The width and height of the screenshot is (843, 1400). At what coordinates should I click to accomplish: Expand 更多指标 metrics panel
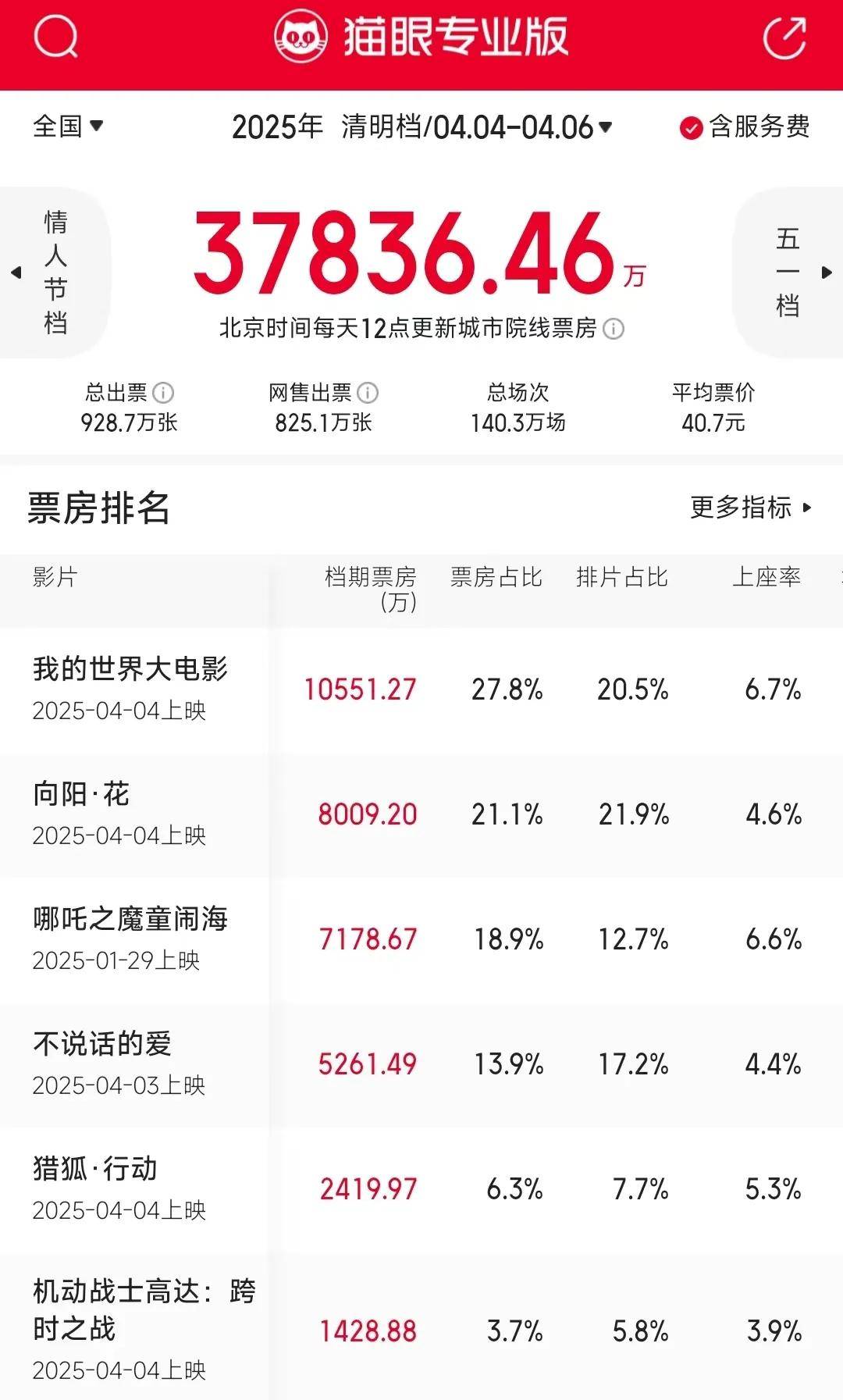coord(749,506)
